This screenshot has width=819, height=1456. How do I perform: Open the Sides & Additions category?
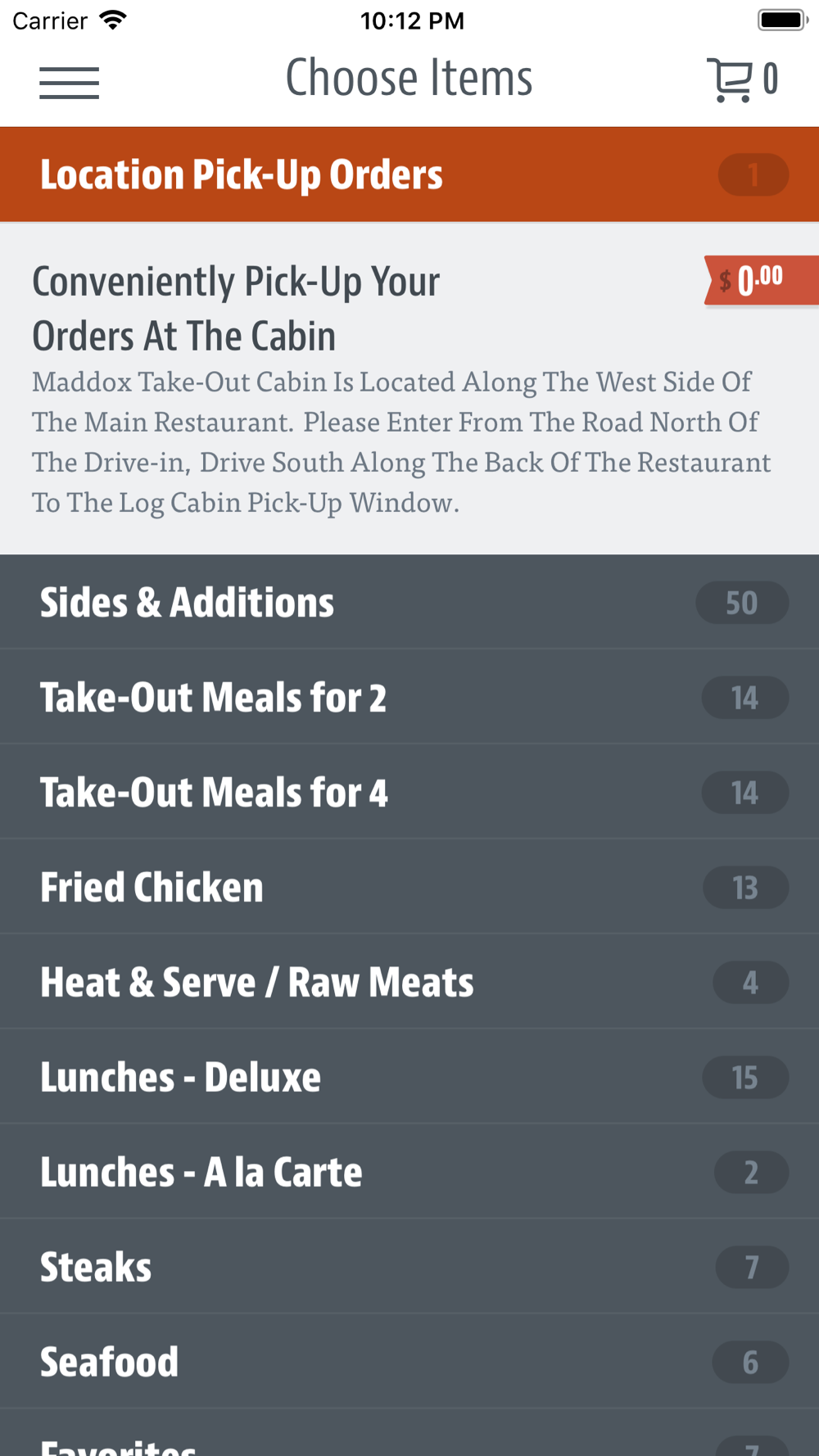pyautogui.click(x=409, y=602)
